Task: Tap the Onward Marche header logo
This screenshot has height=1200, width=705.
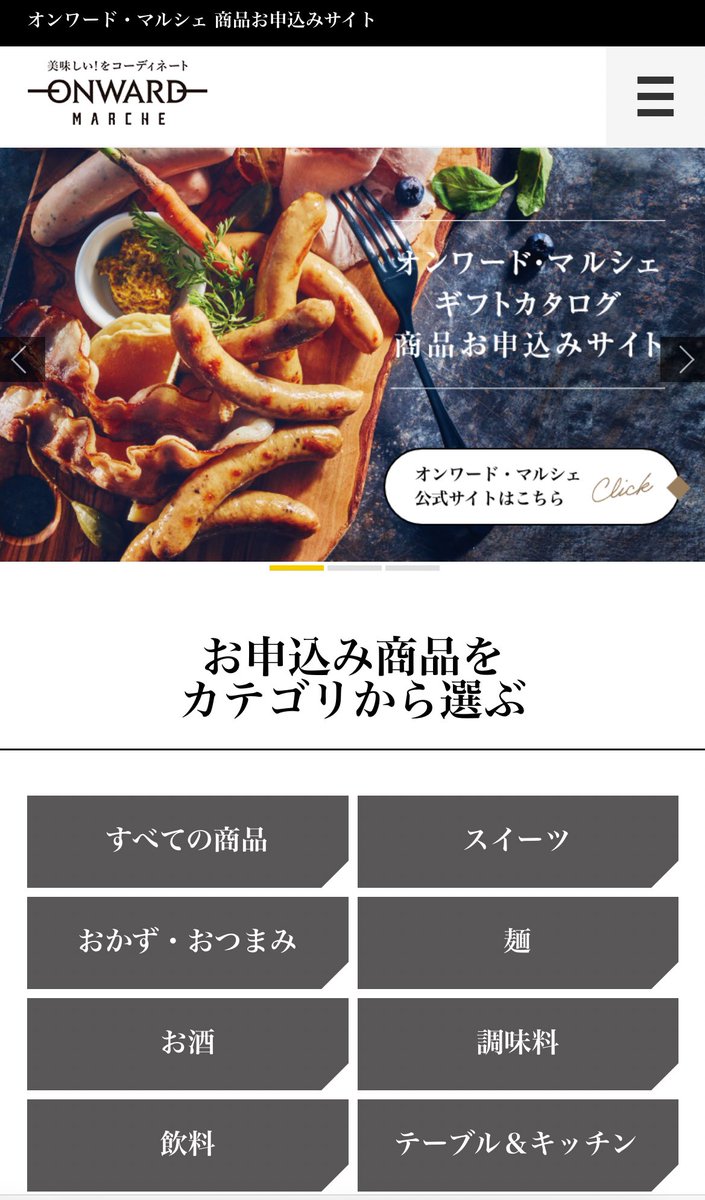Action: pos(117,92)
